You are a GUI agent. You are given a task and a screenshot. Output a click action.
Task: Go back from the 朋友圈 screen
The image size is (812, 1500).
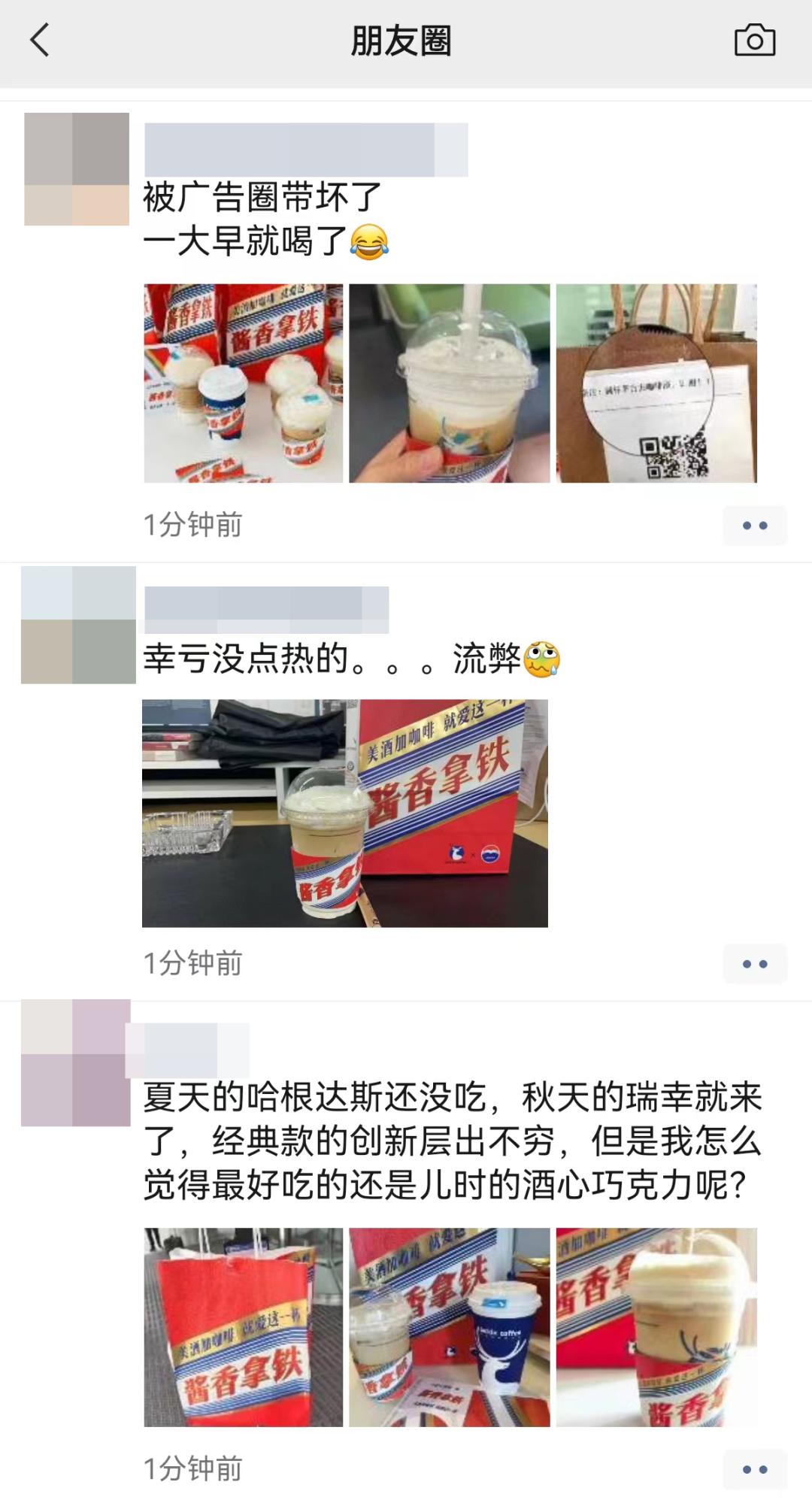40,40
